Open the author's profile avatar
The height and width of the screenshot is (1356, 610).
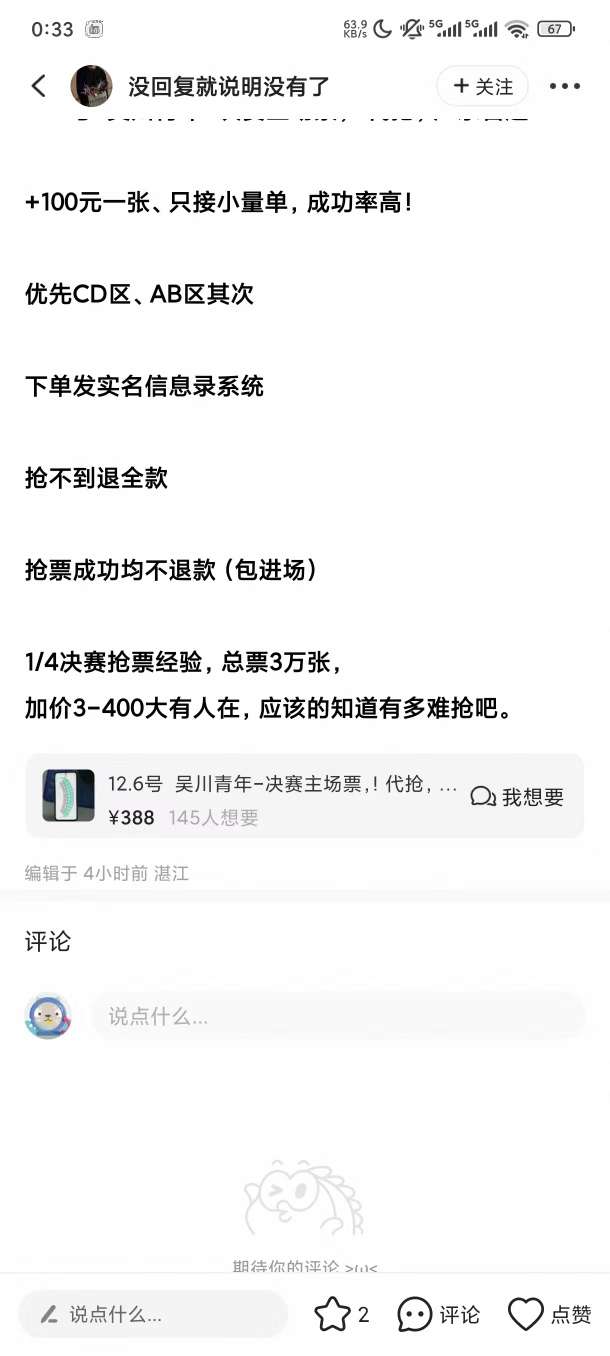(91, 86)
